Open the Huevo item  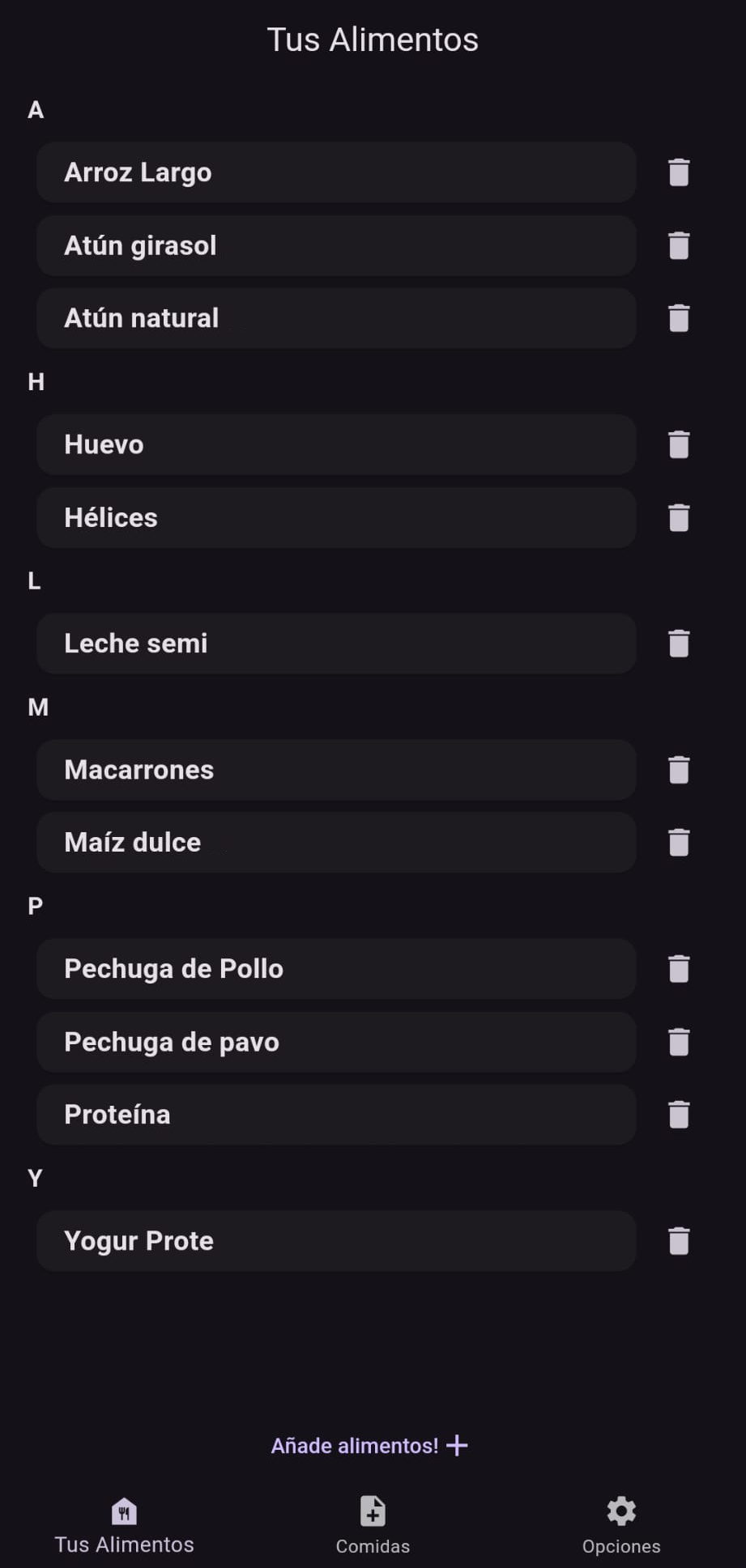(x=336, y=444)
